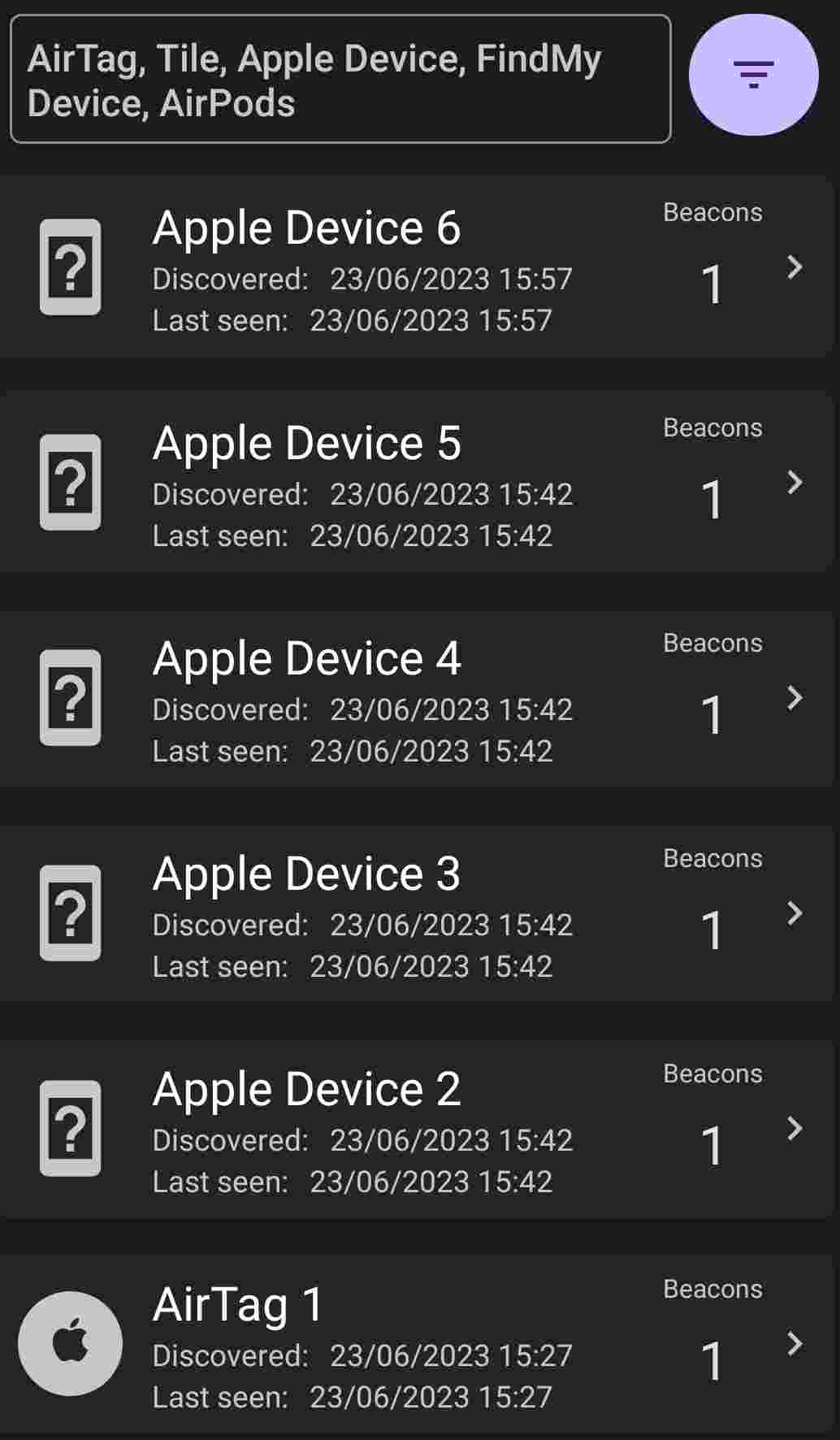
Task: Open Apple Device 6 details
Action: click(x=416, y=267)
